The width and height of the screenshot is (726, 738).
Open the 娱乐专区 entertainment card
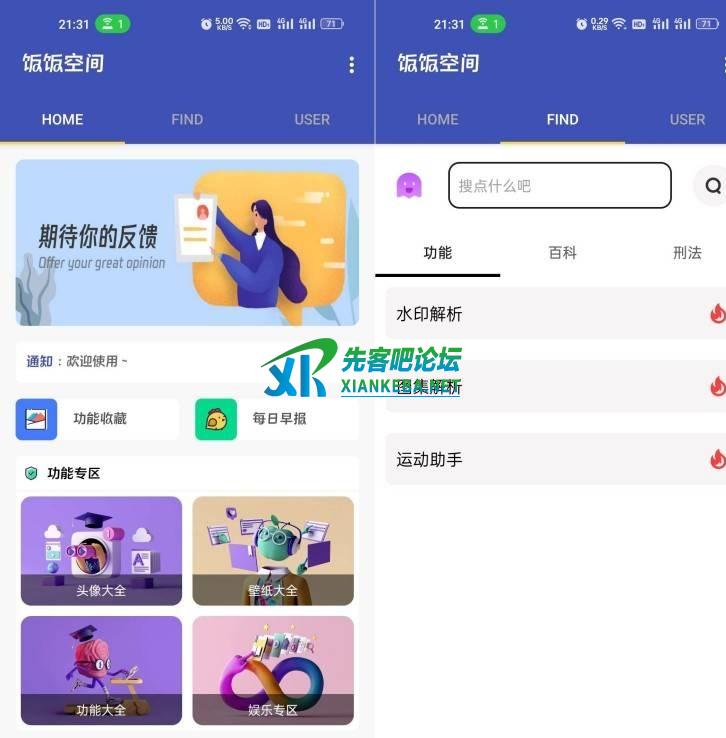point(273,670)
